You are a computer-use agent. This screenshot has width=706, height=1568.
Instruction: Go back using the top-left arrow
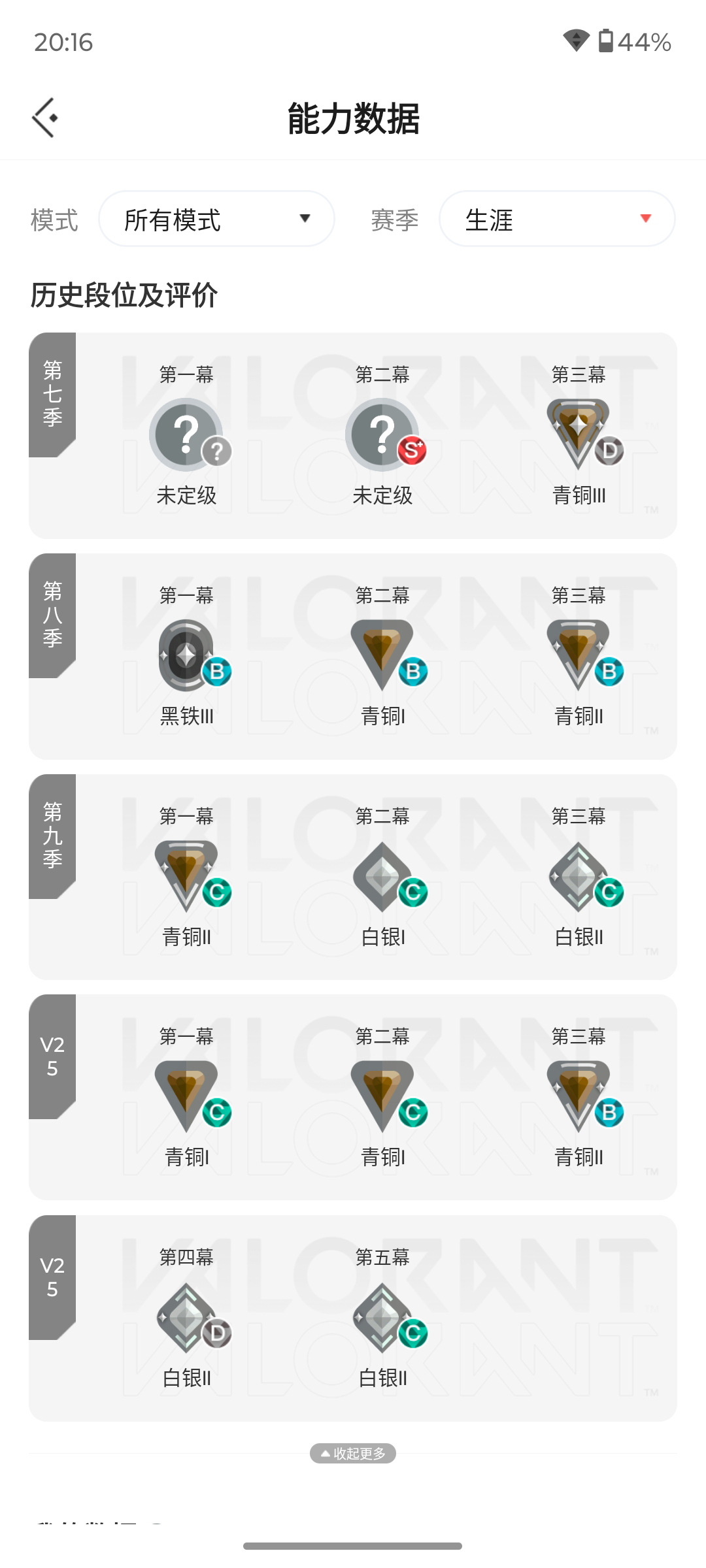point(45,118)
